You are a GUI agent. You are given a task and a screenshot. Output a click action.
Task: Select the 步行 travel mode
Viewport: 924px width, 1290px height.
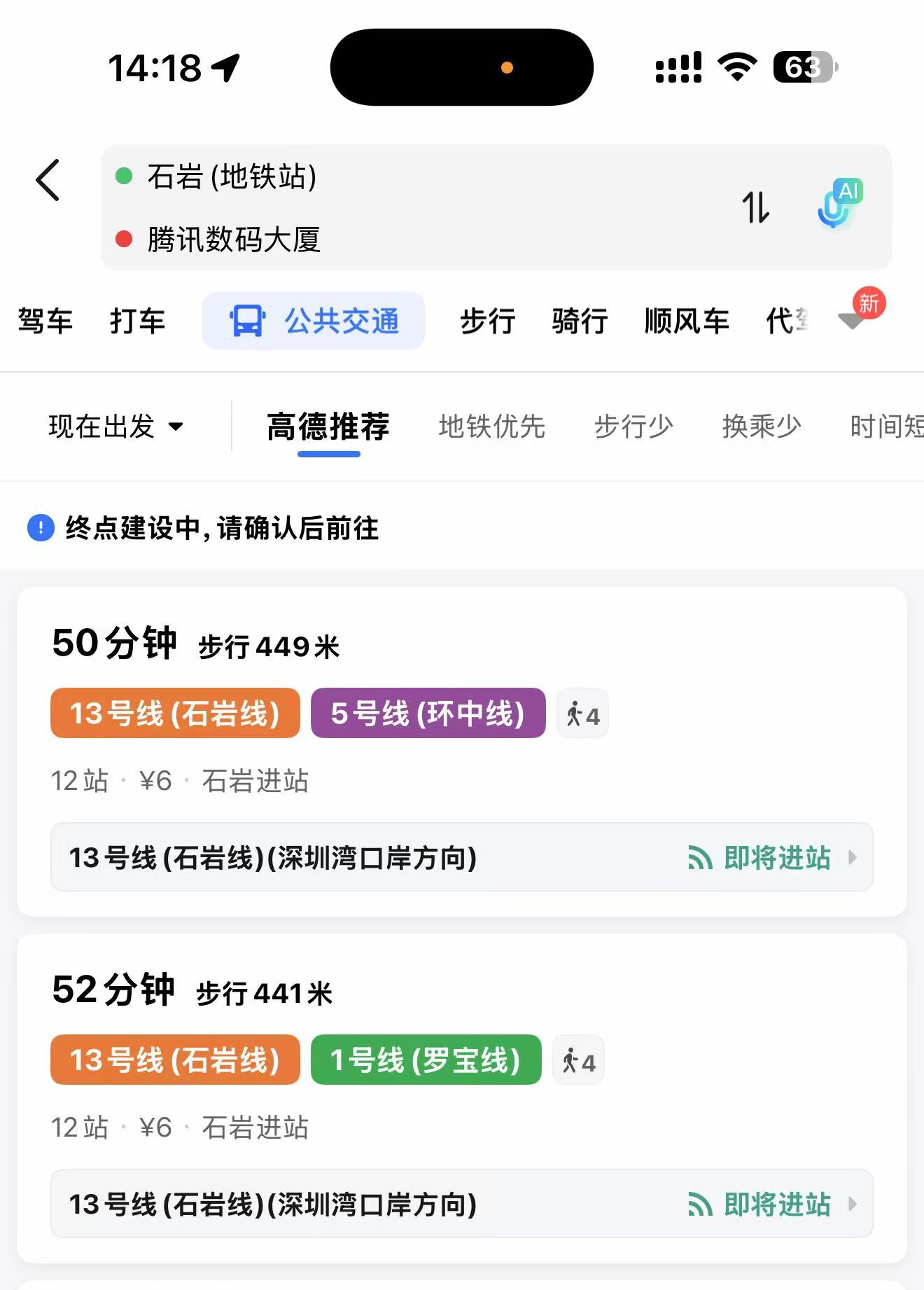(487, 321)
